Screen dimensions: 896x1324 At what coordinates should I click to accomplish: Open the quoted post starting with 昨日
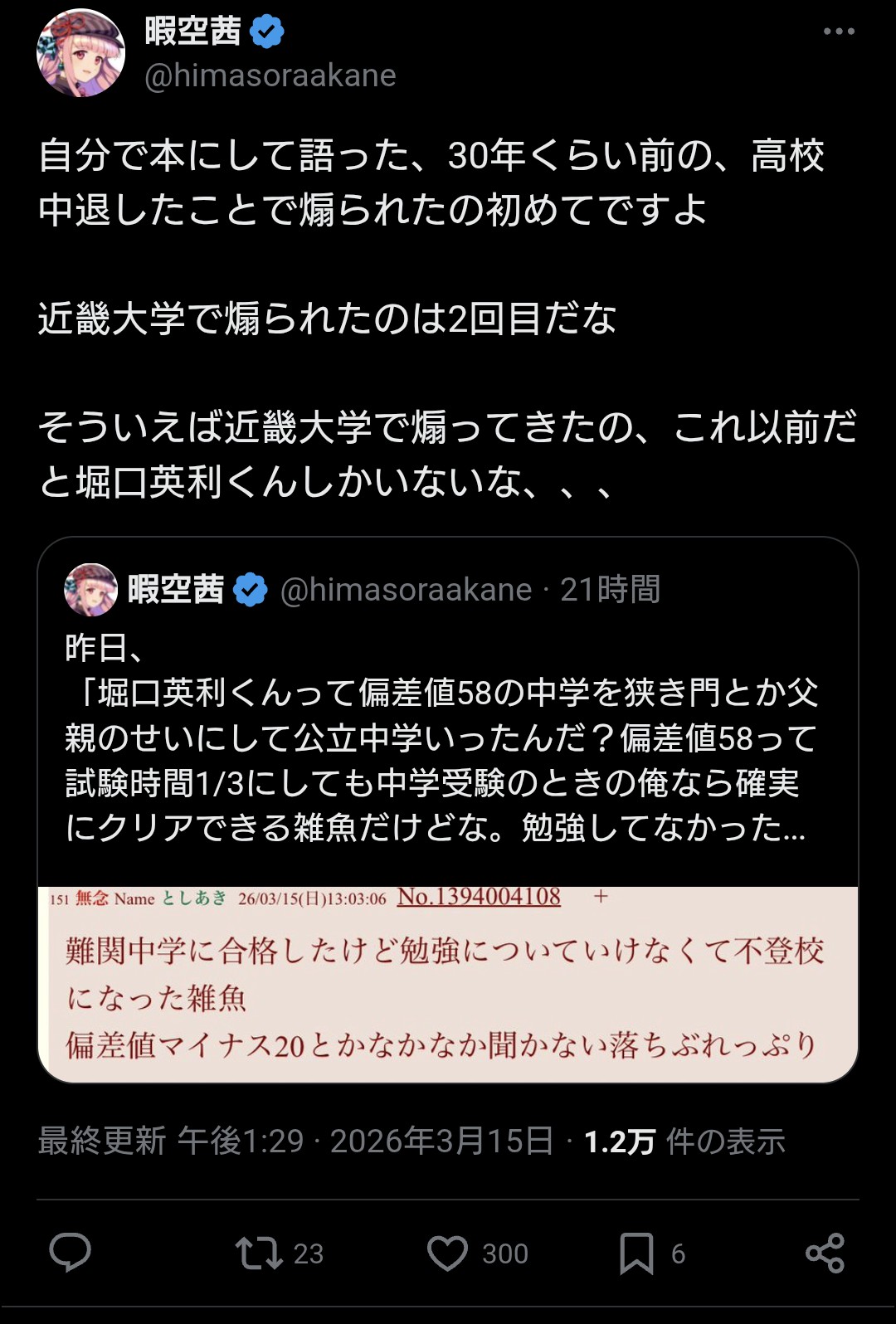pos(440,738)
